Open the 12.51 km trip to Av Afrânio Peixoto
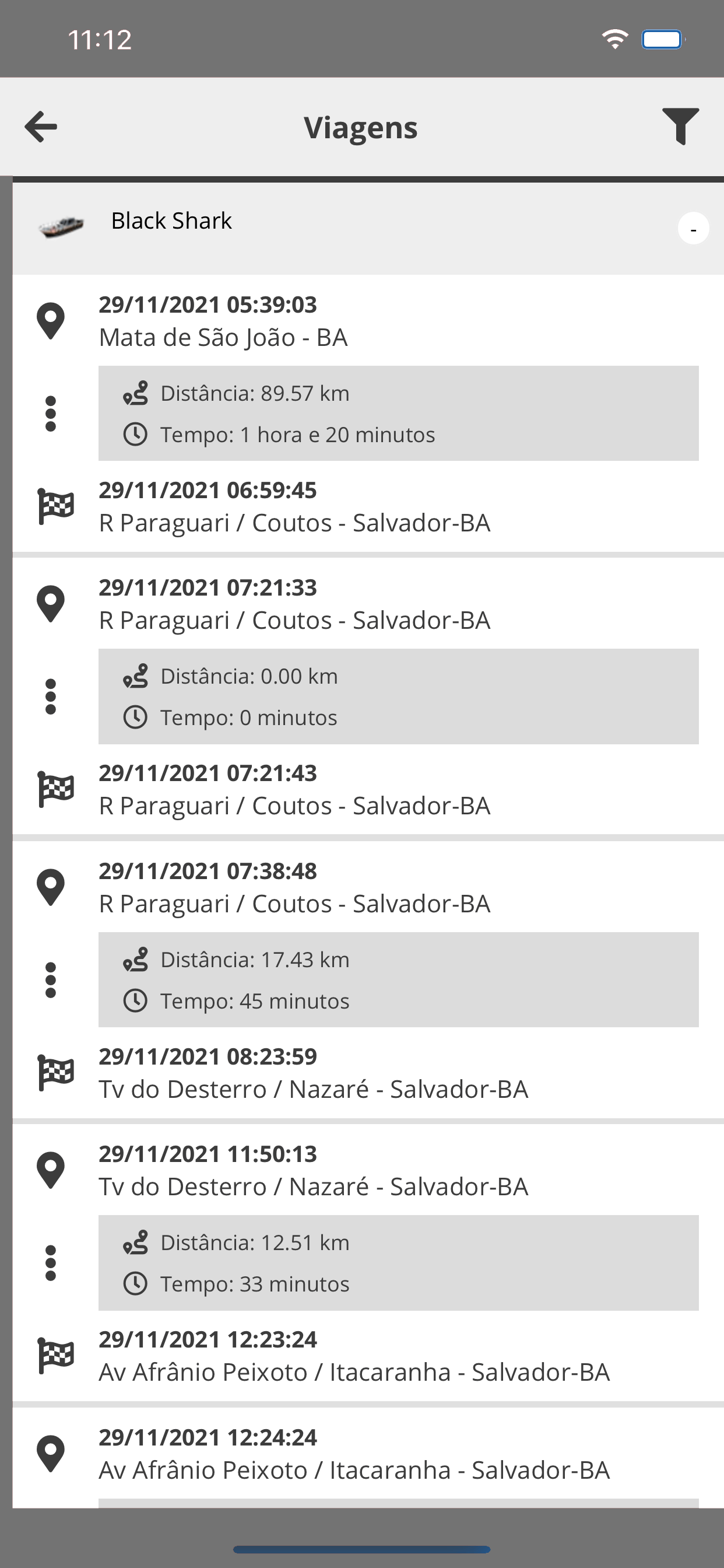Screen dimensions: 724x1568 tap(368, 1263)
